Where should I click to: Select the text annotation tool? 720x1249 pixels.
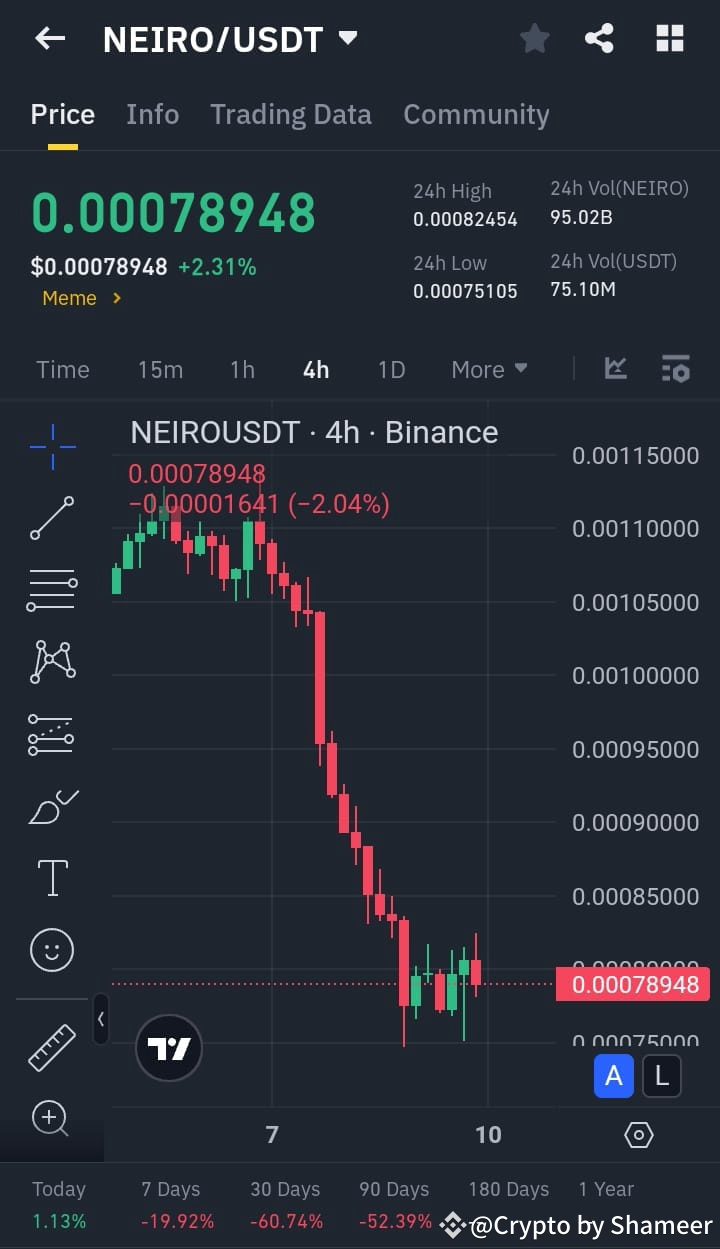click(x=51, y=877)
